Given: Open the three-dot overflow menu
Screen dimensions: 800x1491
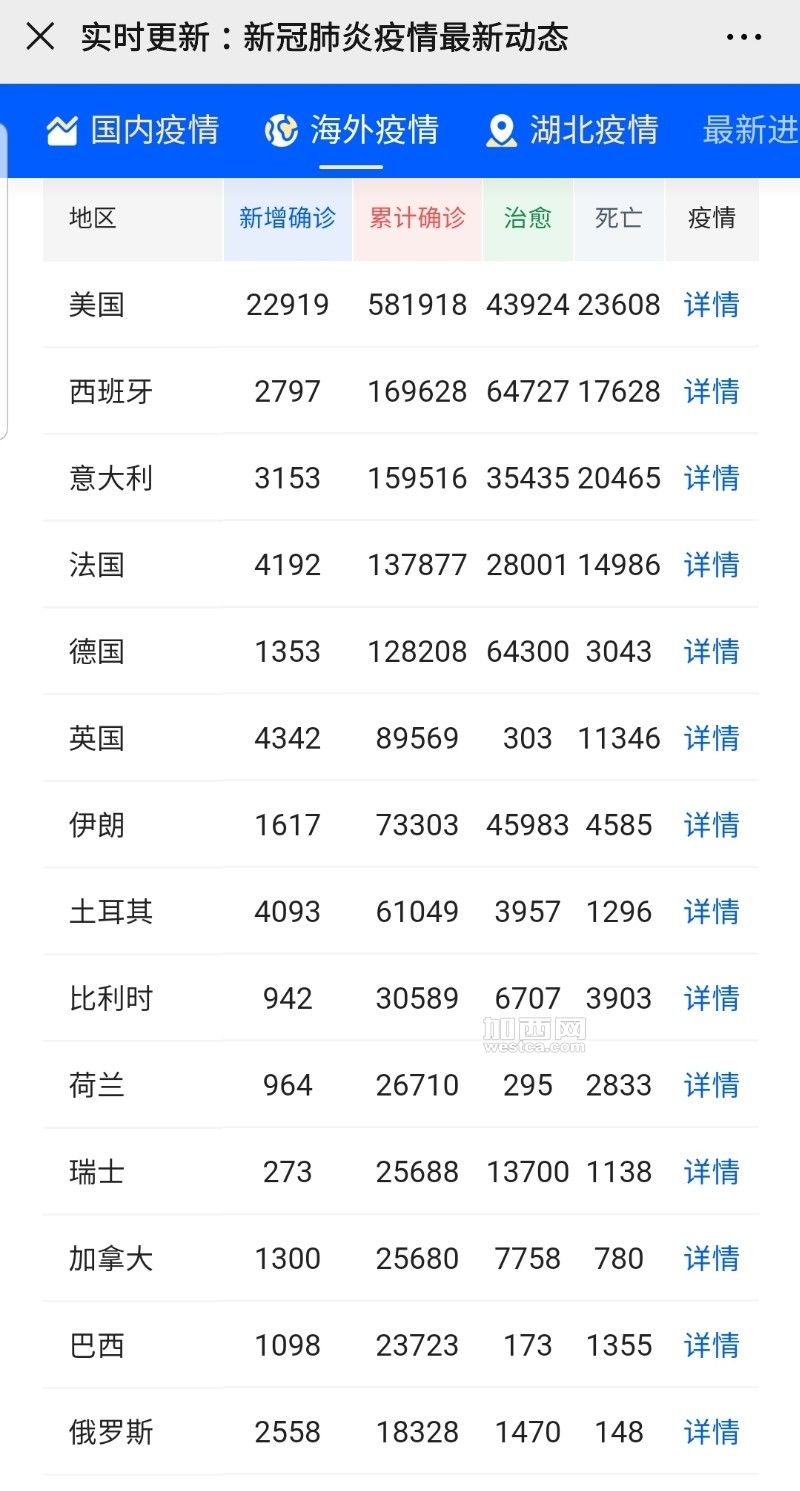Looking at the screenshot, I should pyautogui.click(x=744, y=38).
